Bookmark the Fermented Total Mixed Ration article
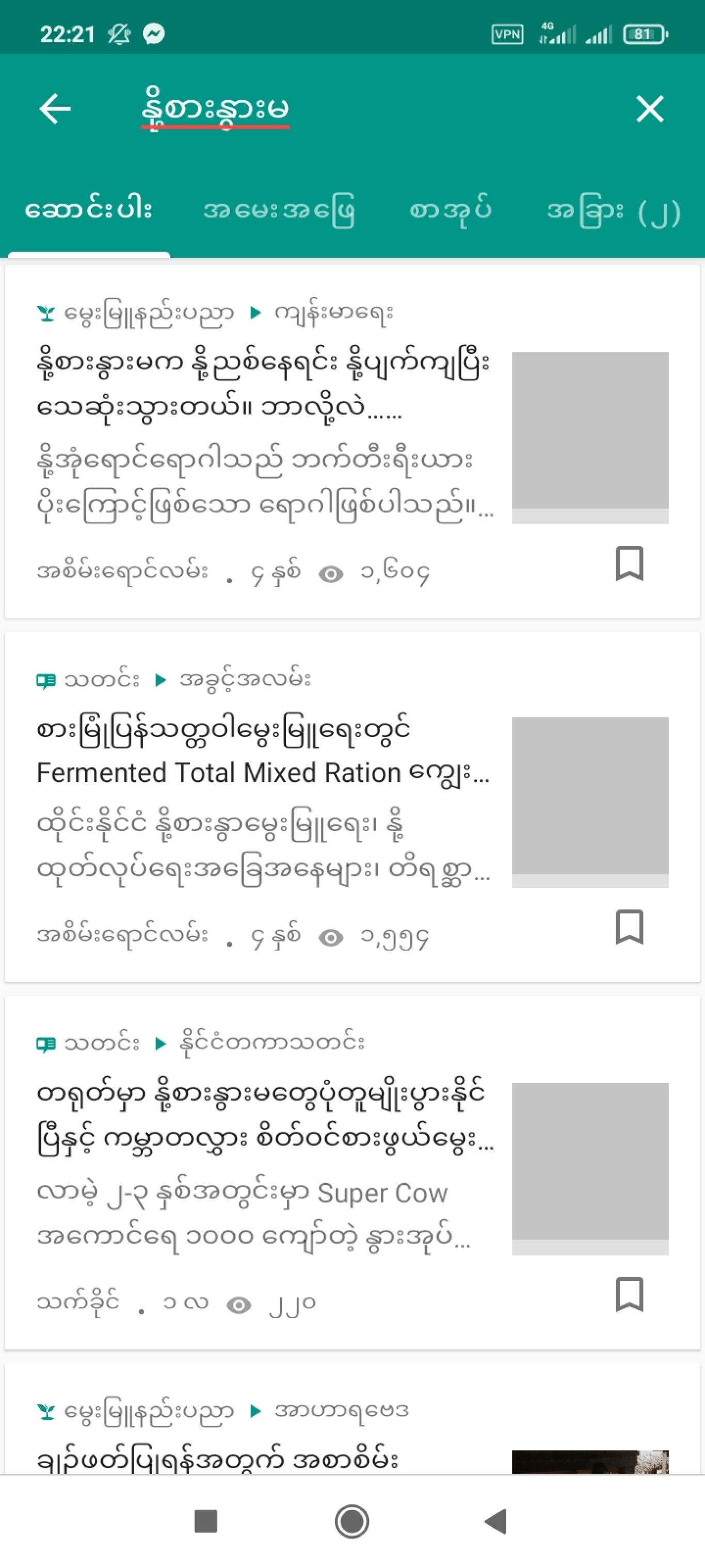This screenshot has height=1568, width=705. (630, 927)
